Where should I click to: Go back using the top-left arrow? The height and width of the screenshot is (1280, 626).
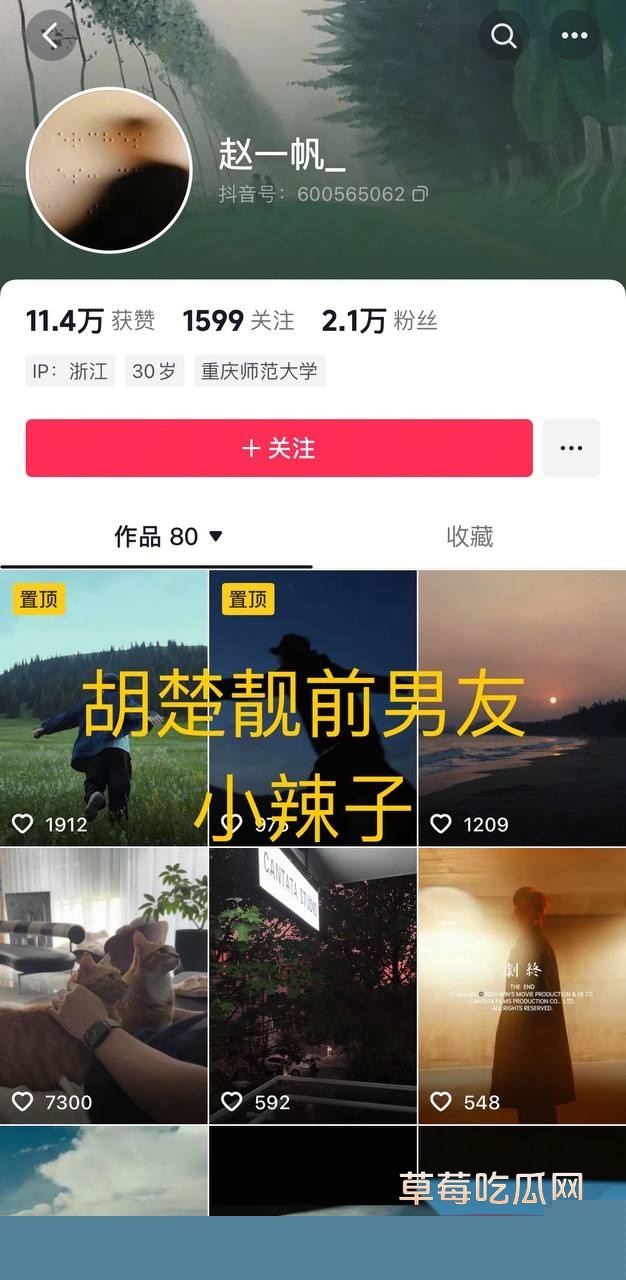tap(50, 37)
